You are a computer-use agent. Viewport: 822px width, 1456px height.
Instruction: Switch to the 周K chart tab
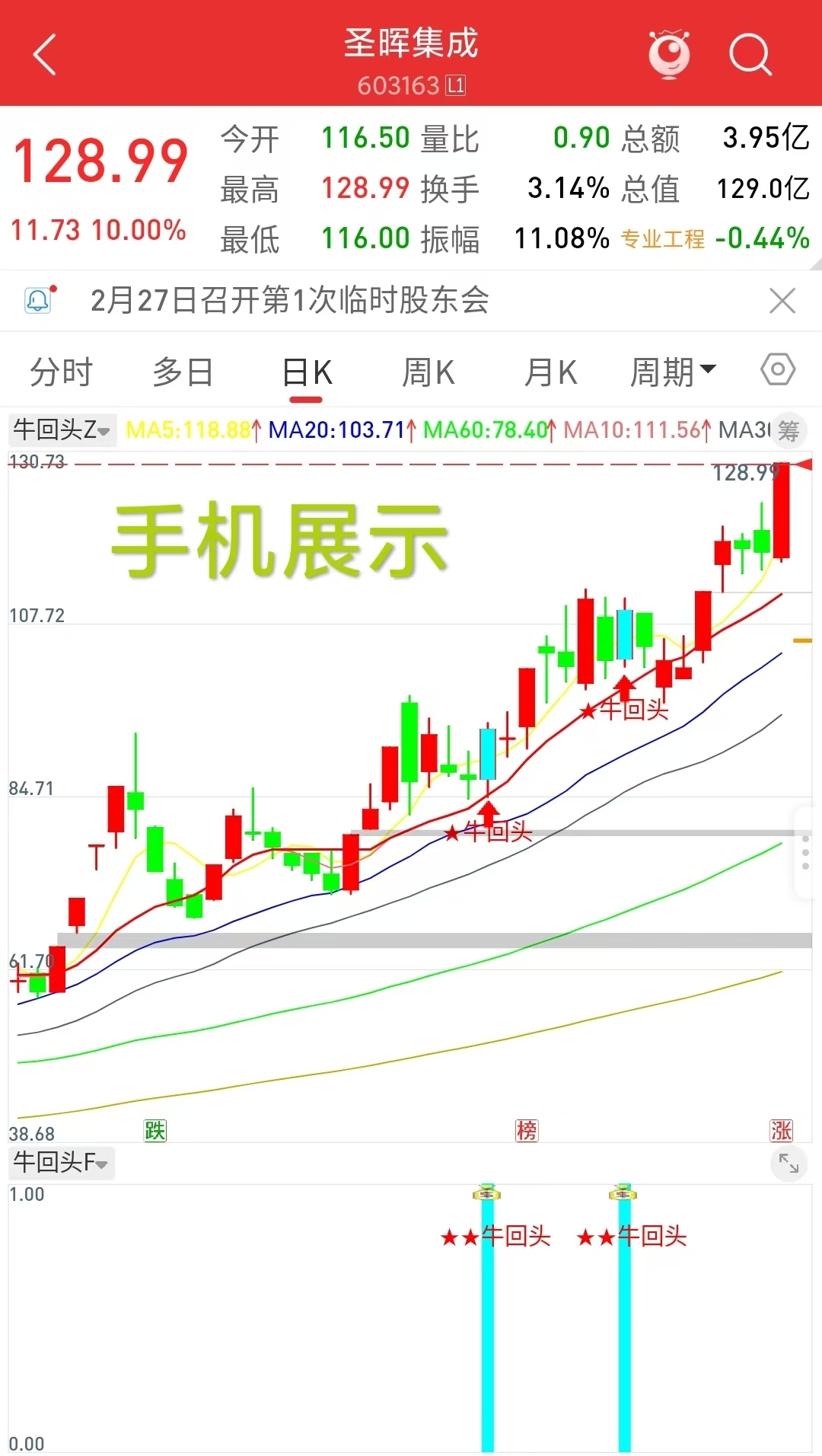(x=429, y=373)
